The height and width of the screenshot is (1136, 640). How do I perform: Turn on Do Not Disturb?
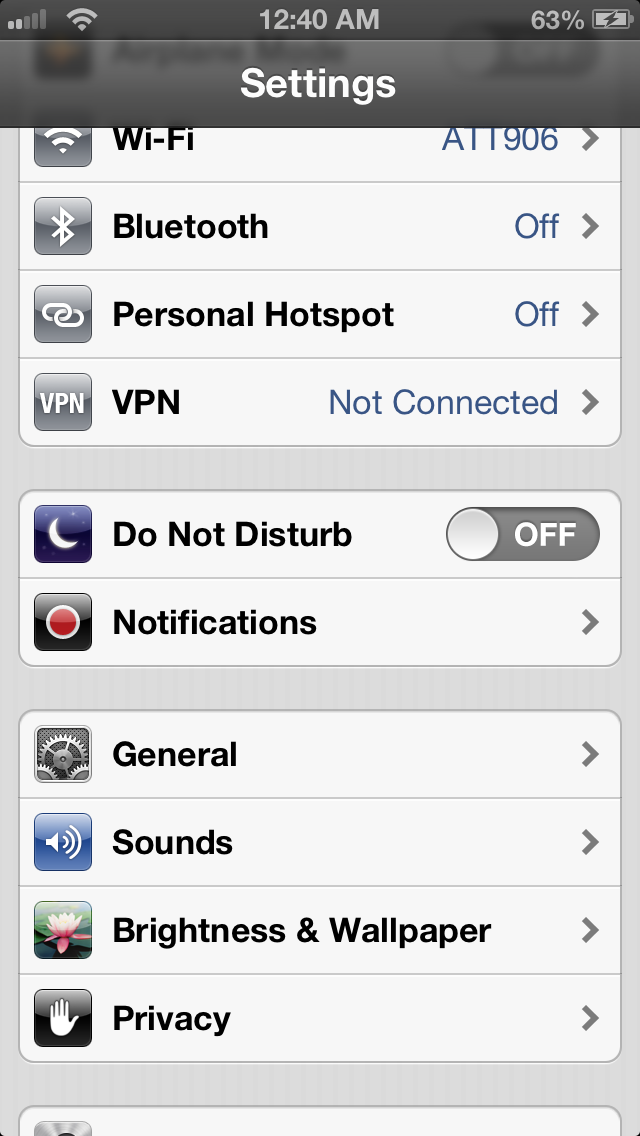pyautogui.click(x=522, y=535)
